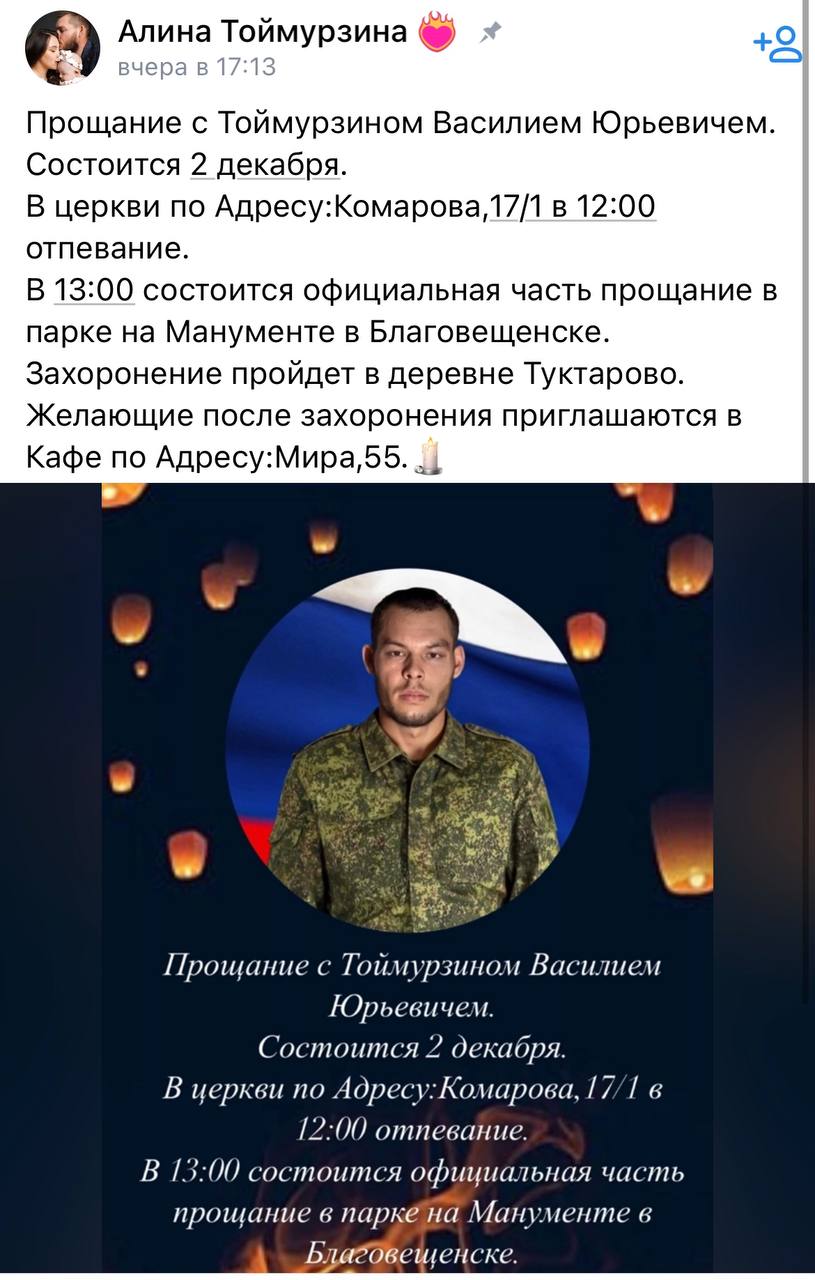Open the author name Алина Тоймурзина
This screenshot has width=815, height=1280.
[262, 33]
